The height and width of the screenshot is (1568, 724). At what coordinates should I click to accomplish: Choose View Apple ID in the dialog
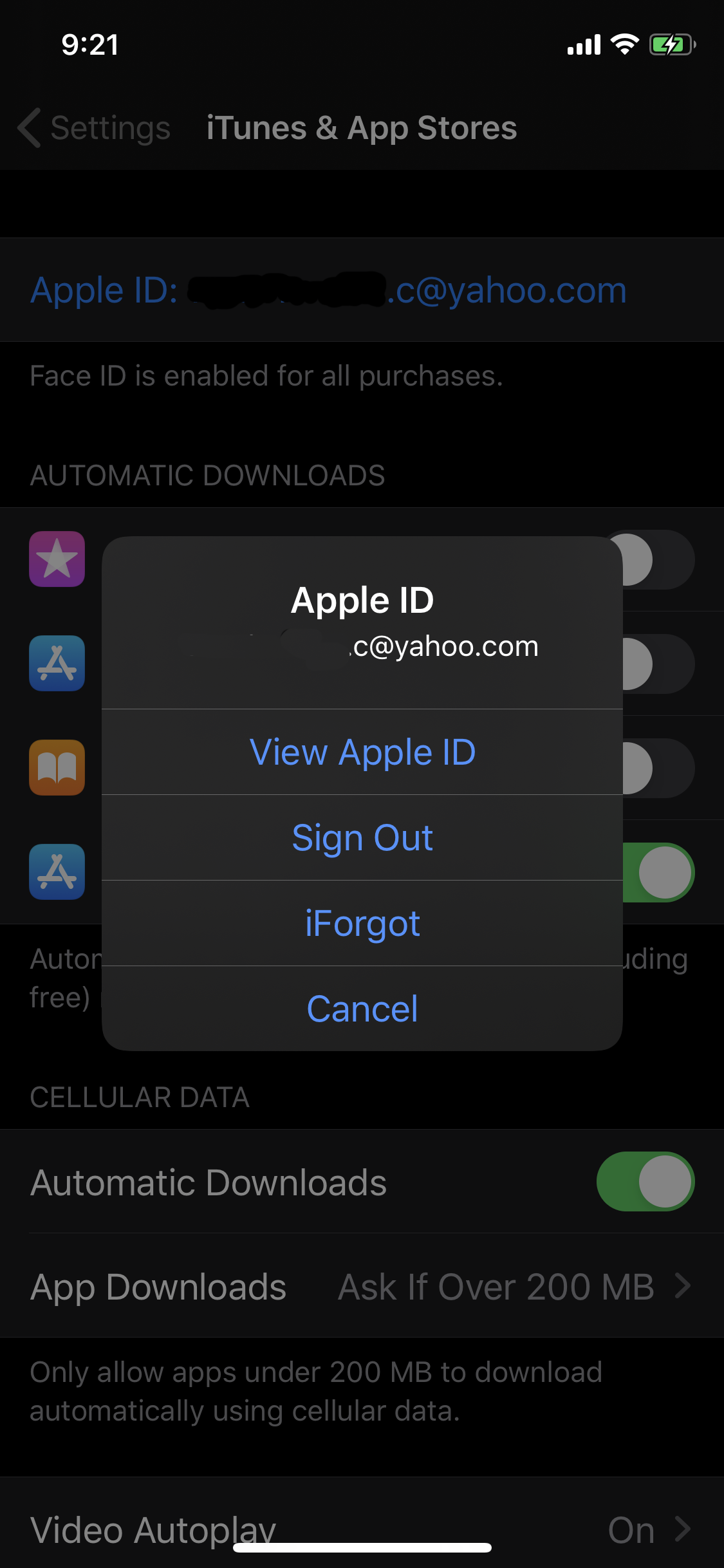(x=362, y=752)
